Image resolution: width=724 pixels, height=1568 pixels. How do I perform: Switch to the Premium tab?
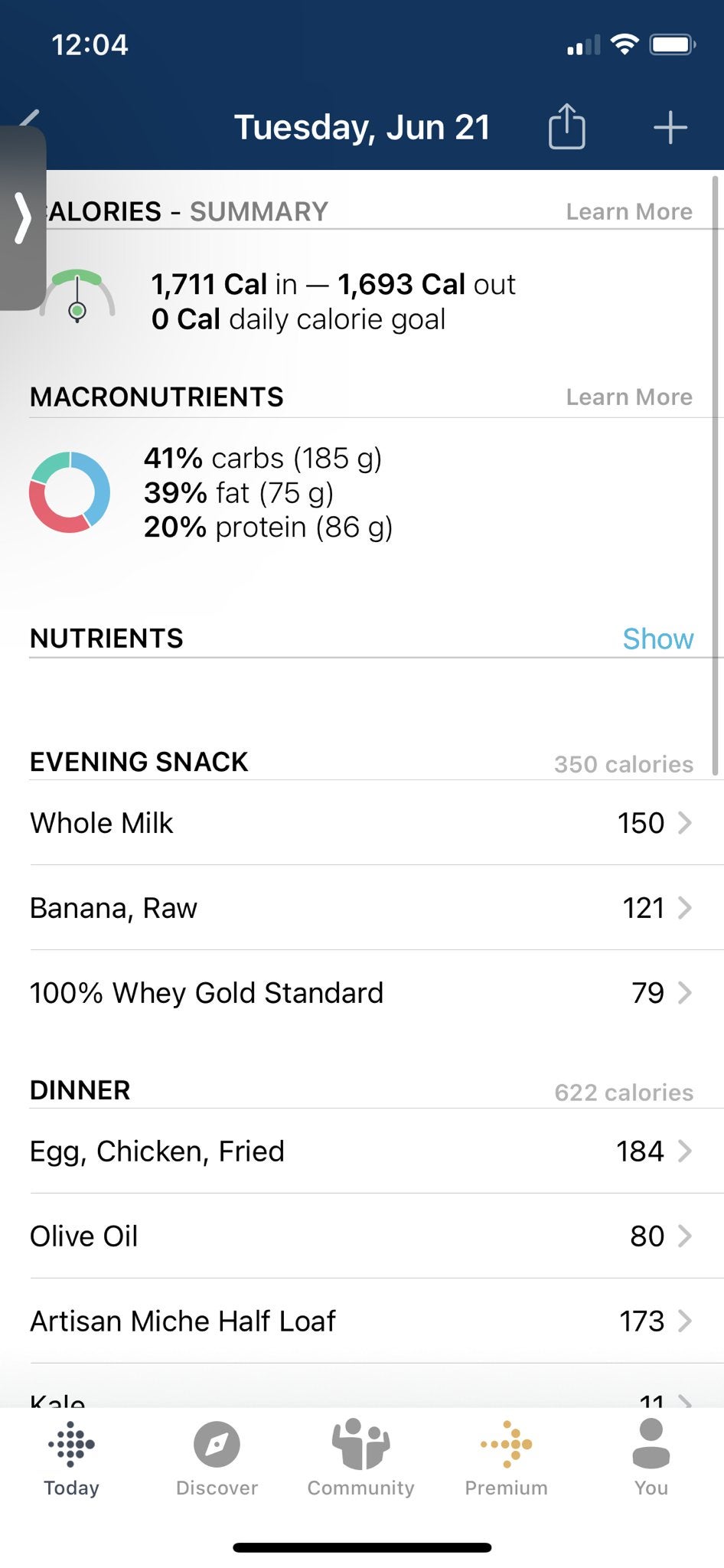(507, 1459)
